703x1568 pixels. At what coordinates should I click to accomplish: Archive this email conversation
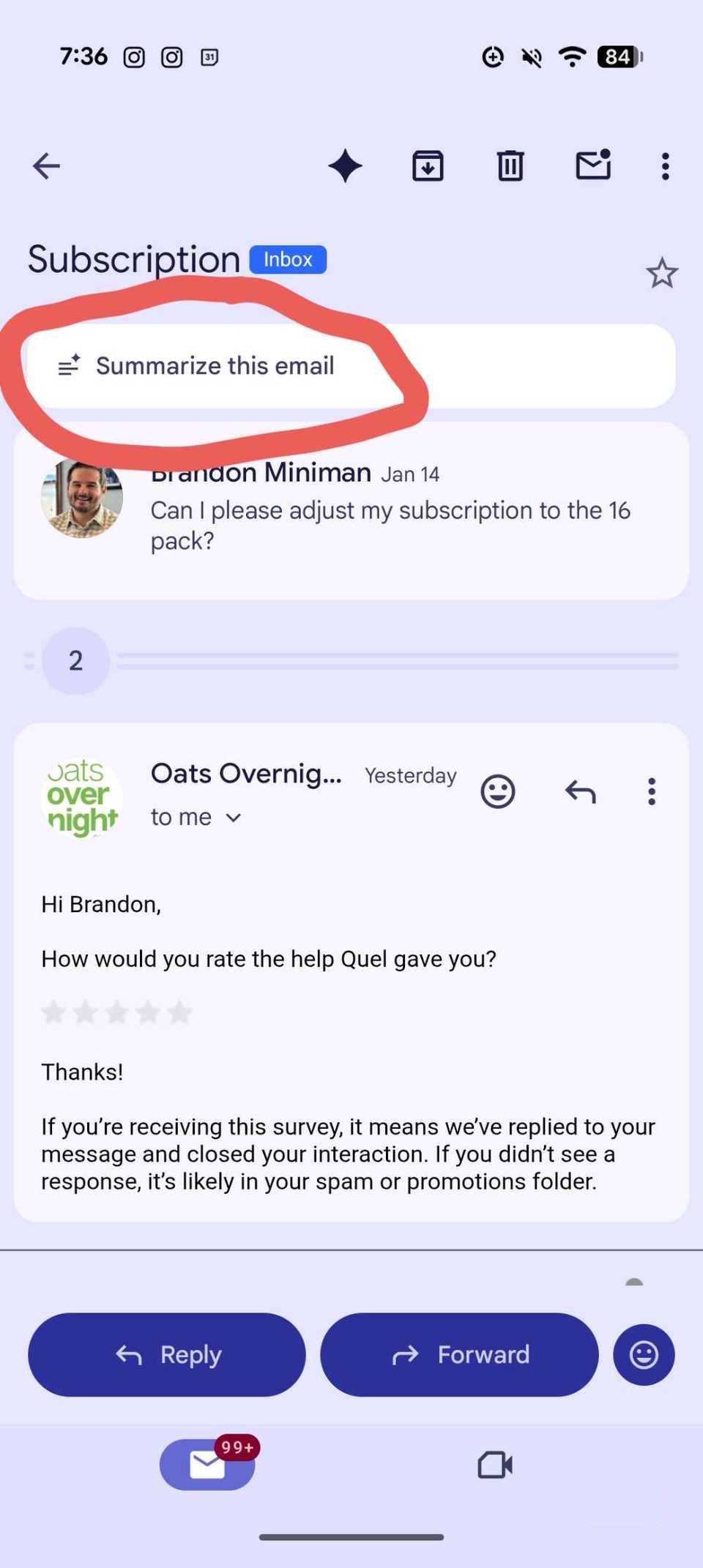click(428, 166)
